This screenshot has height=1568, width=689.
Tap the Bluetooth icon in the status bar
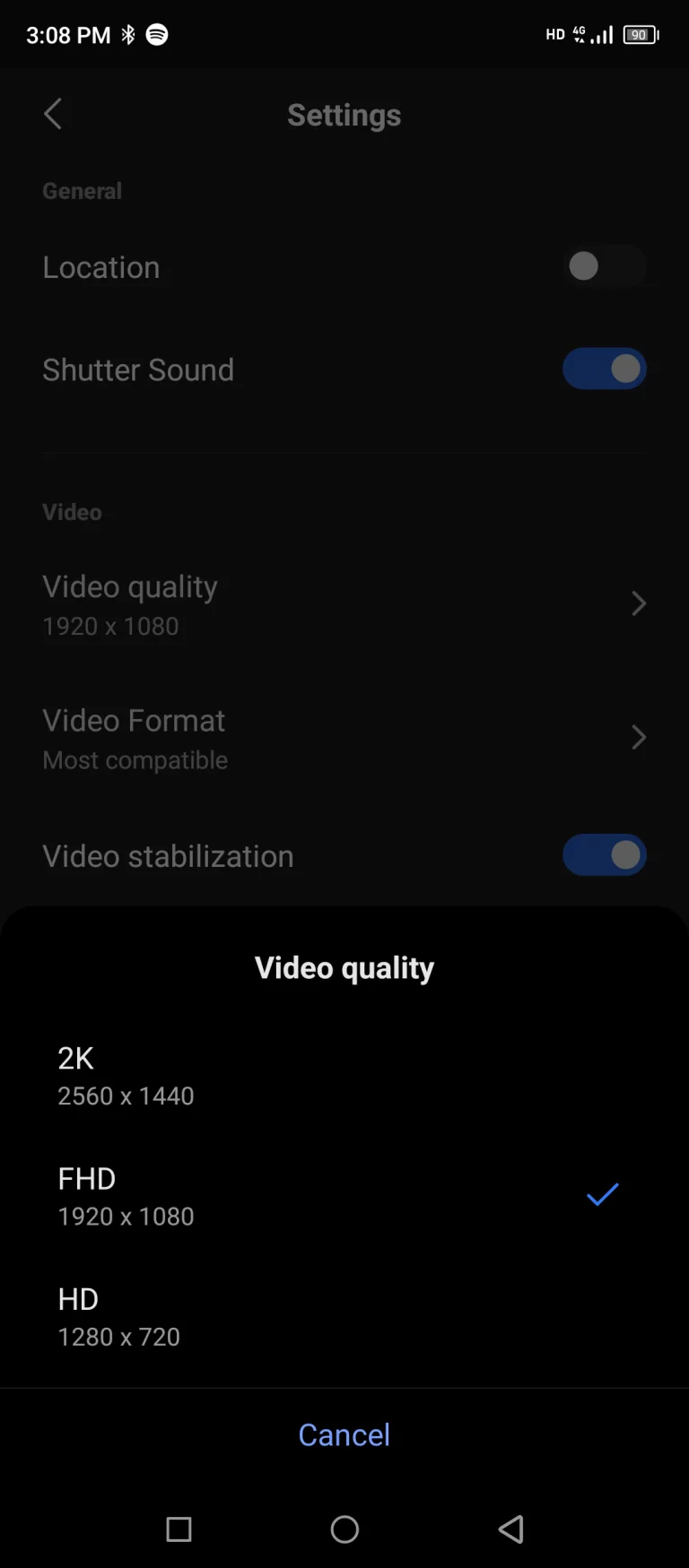126,34
